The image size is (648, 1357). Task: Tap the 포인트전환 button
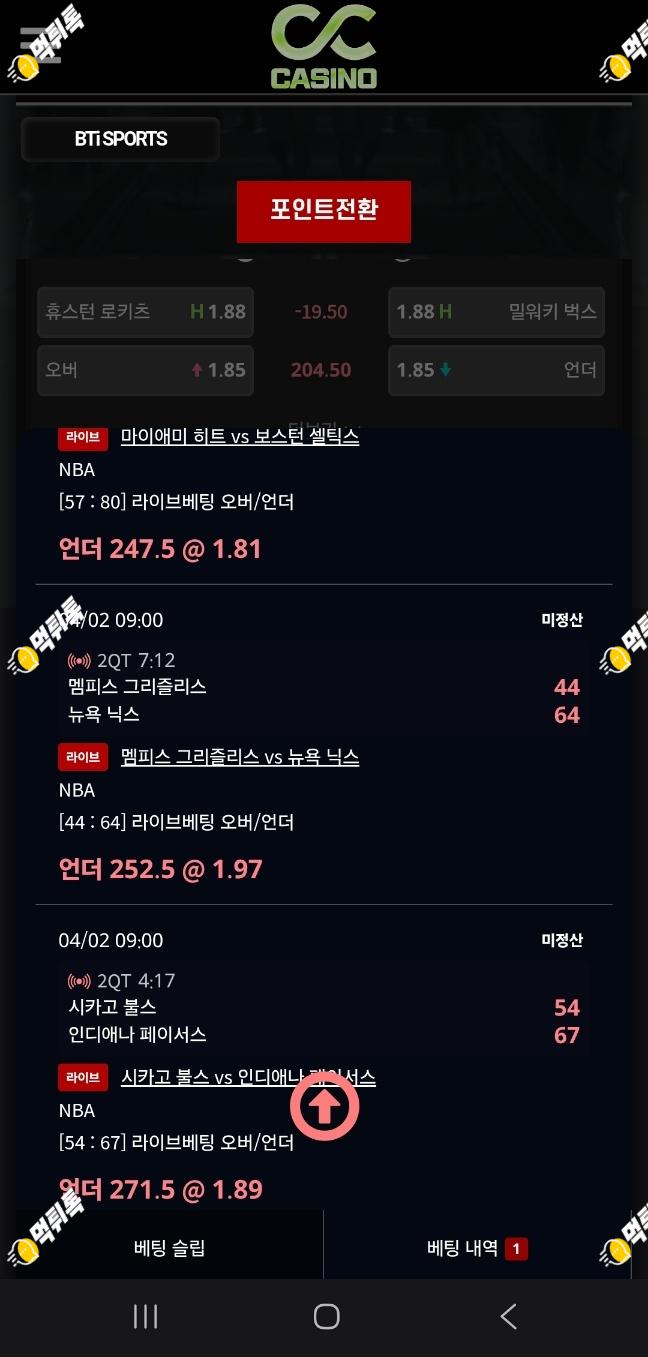[x=324, y=211]
